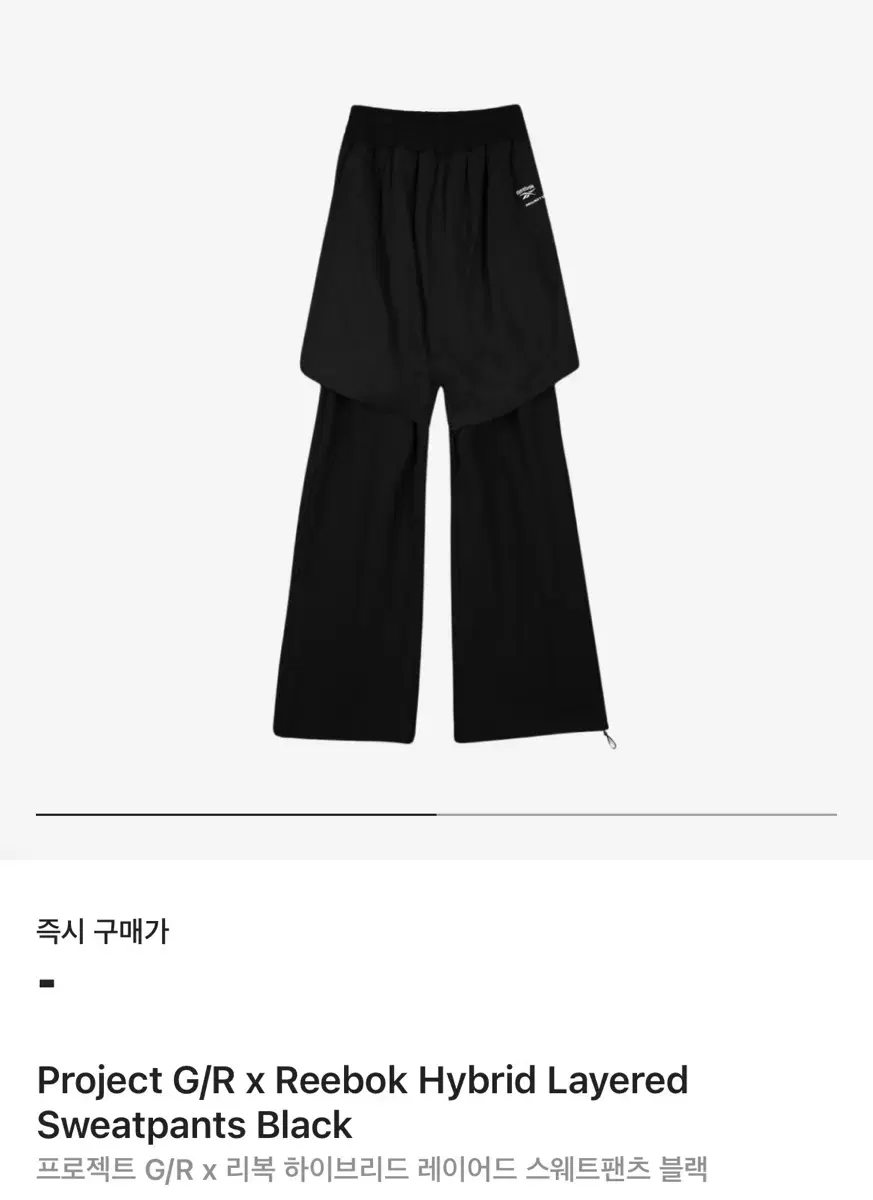Viewport: 873px width, 1200px height.
Task: Select the 즉시 구매가 price label
Action: (104, 931)
